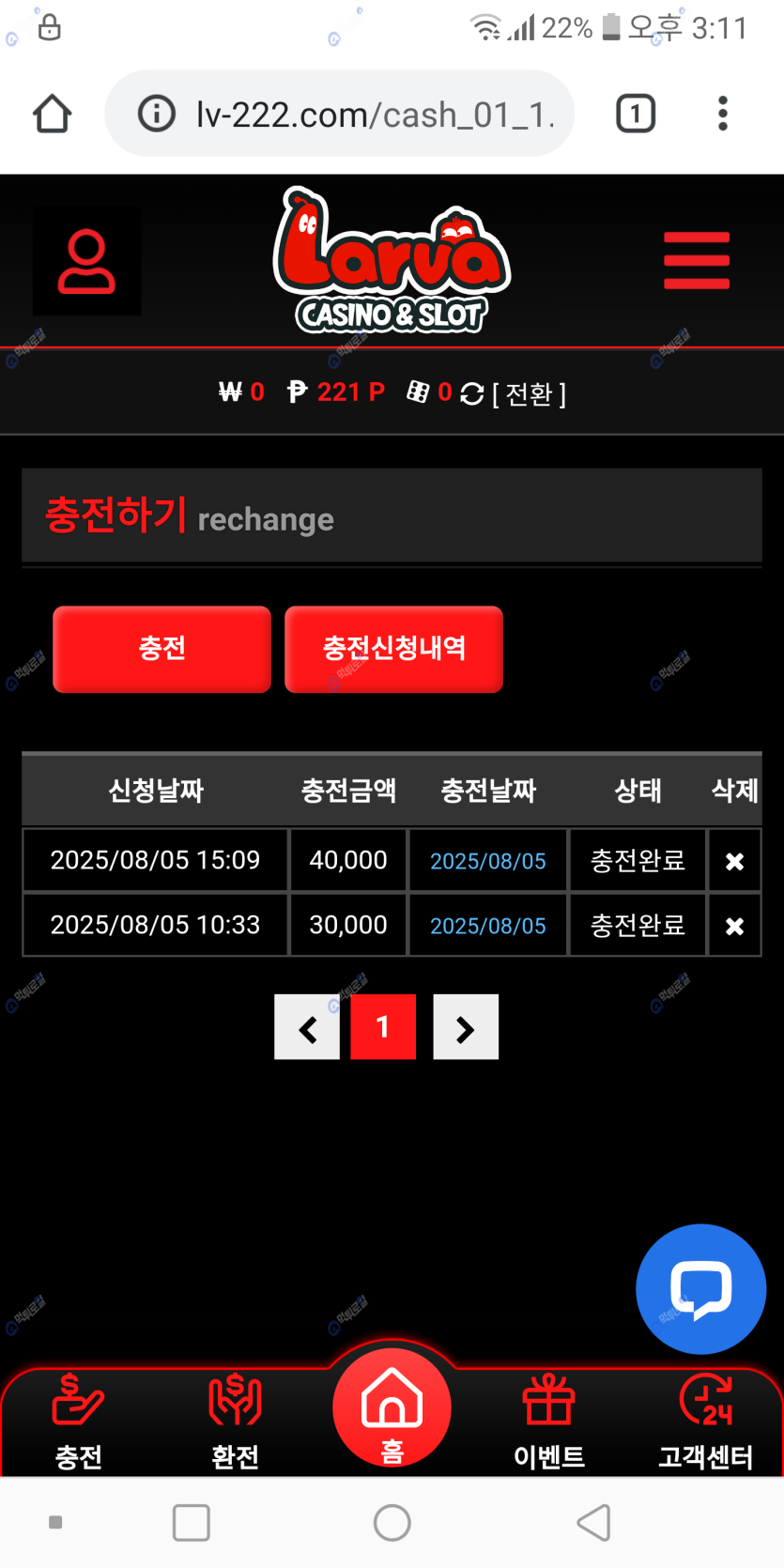Tap the system back button

(x=593, y=1522)
